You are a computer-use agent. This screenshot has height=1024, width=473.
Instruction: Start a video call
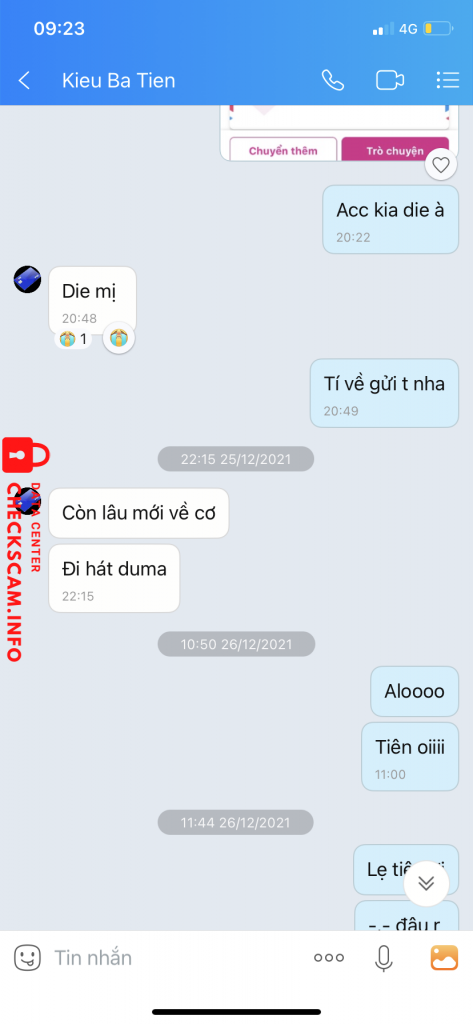point(389,80)
